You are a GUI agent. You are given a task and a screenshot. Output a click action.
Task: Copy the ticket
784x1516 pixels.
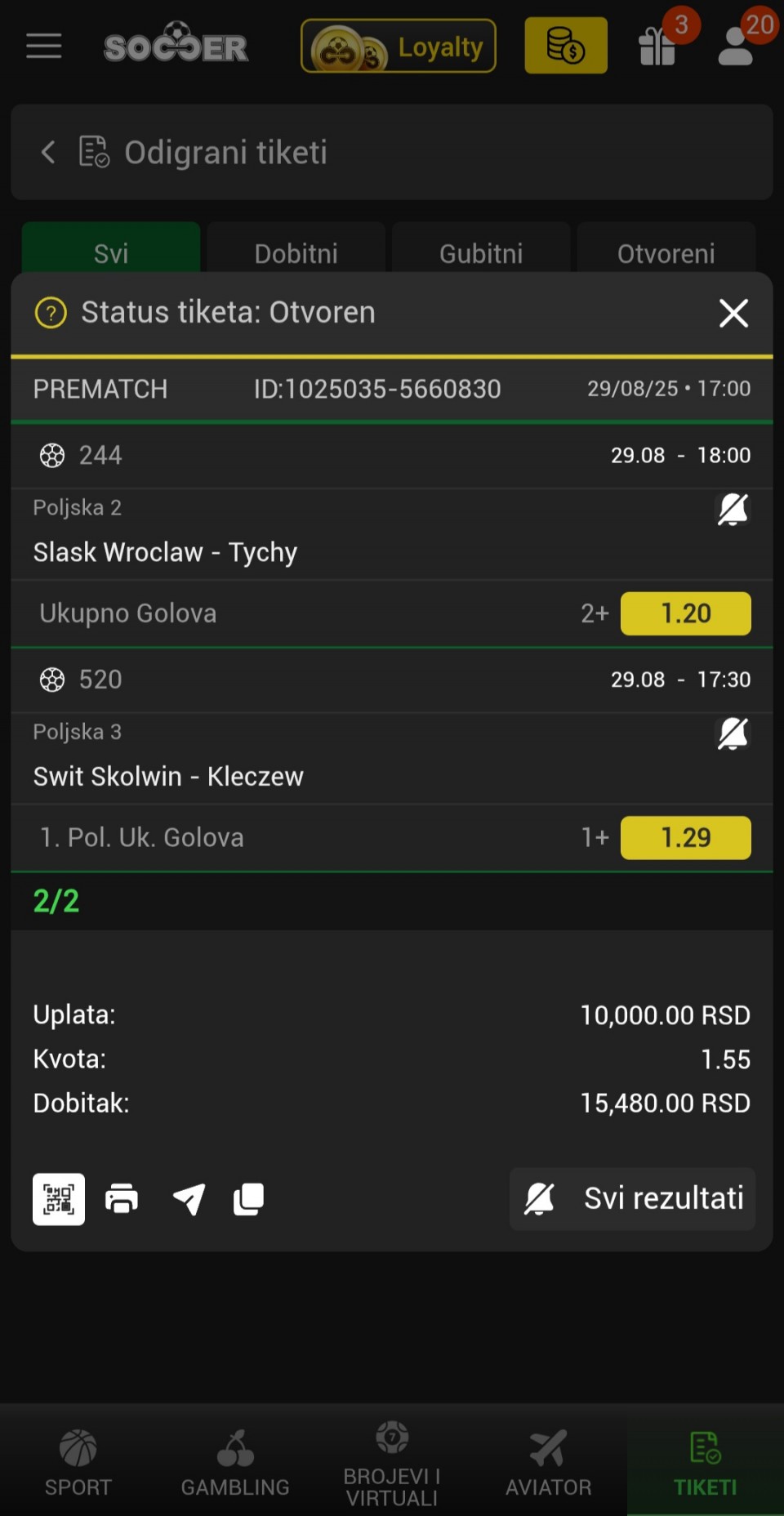[x=248, y=1199]
